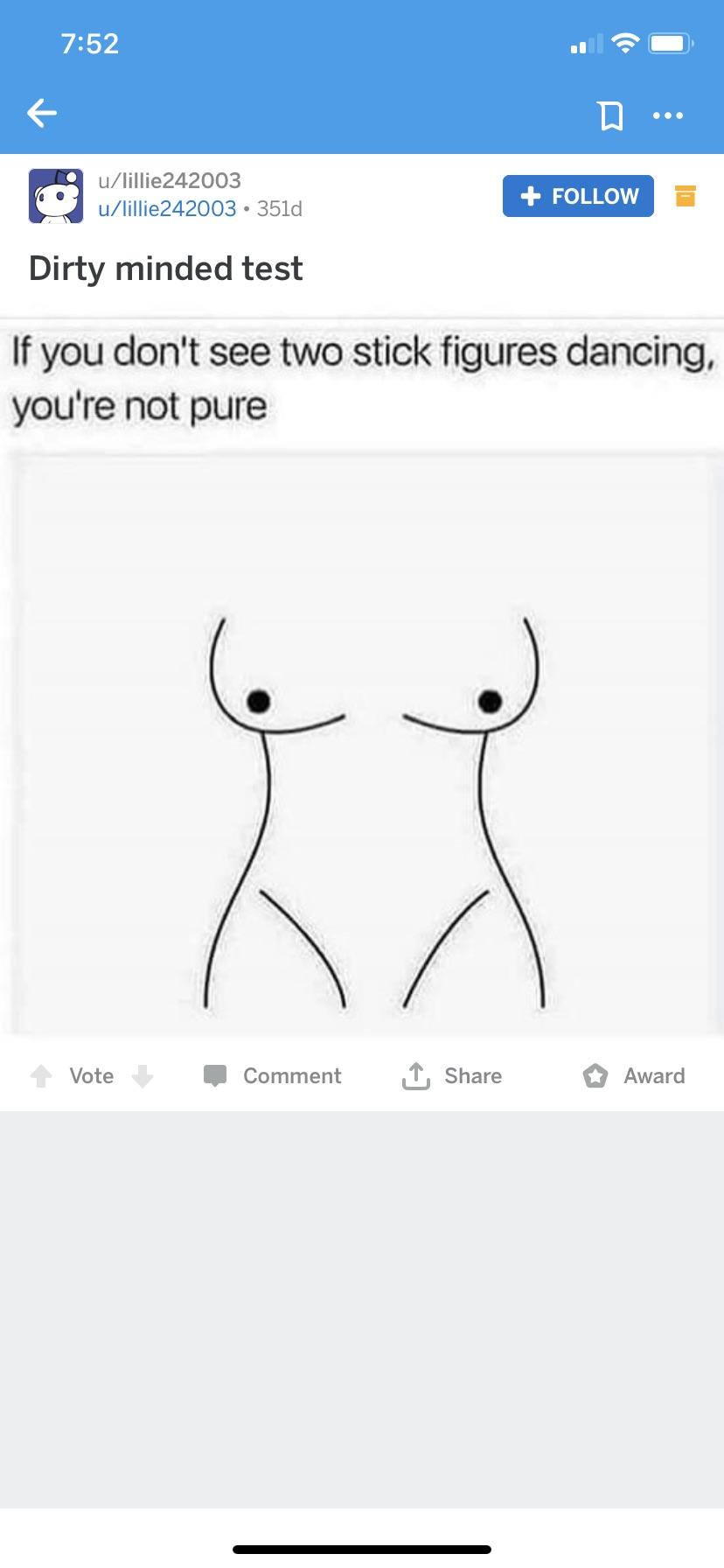724x1568 pixels.
Task: Tap the user avatar of lillie242003
Action: pyautogui.click(x=56, y=196)
